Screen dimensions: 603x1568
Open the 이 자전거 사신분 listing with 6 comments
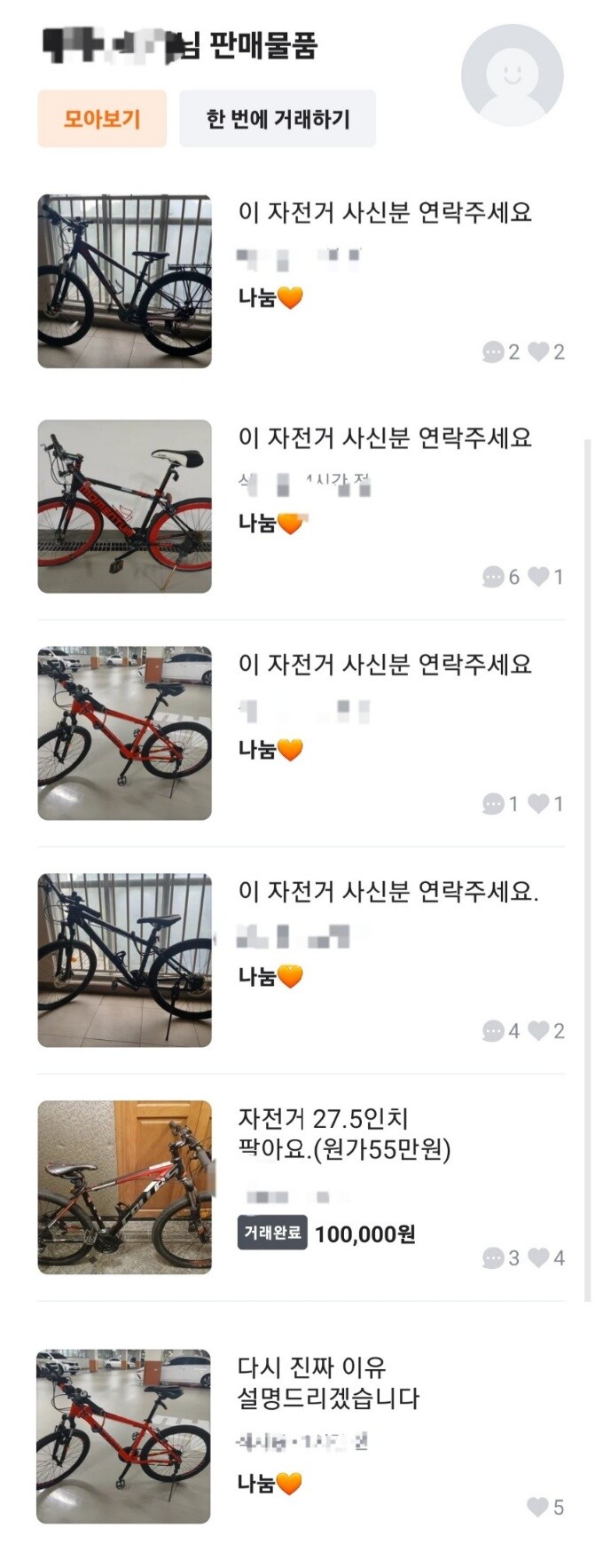[x=384, y=438]
